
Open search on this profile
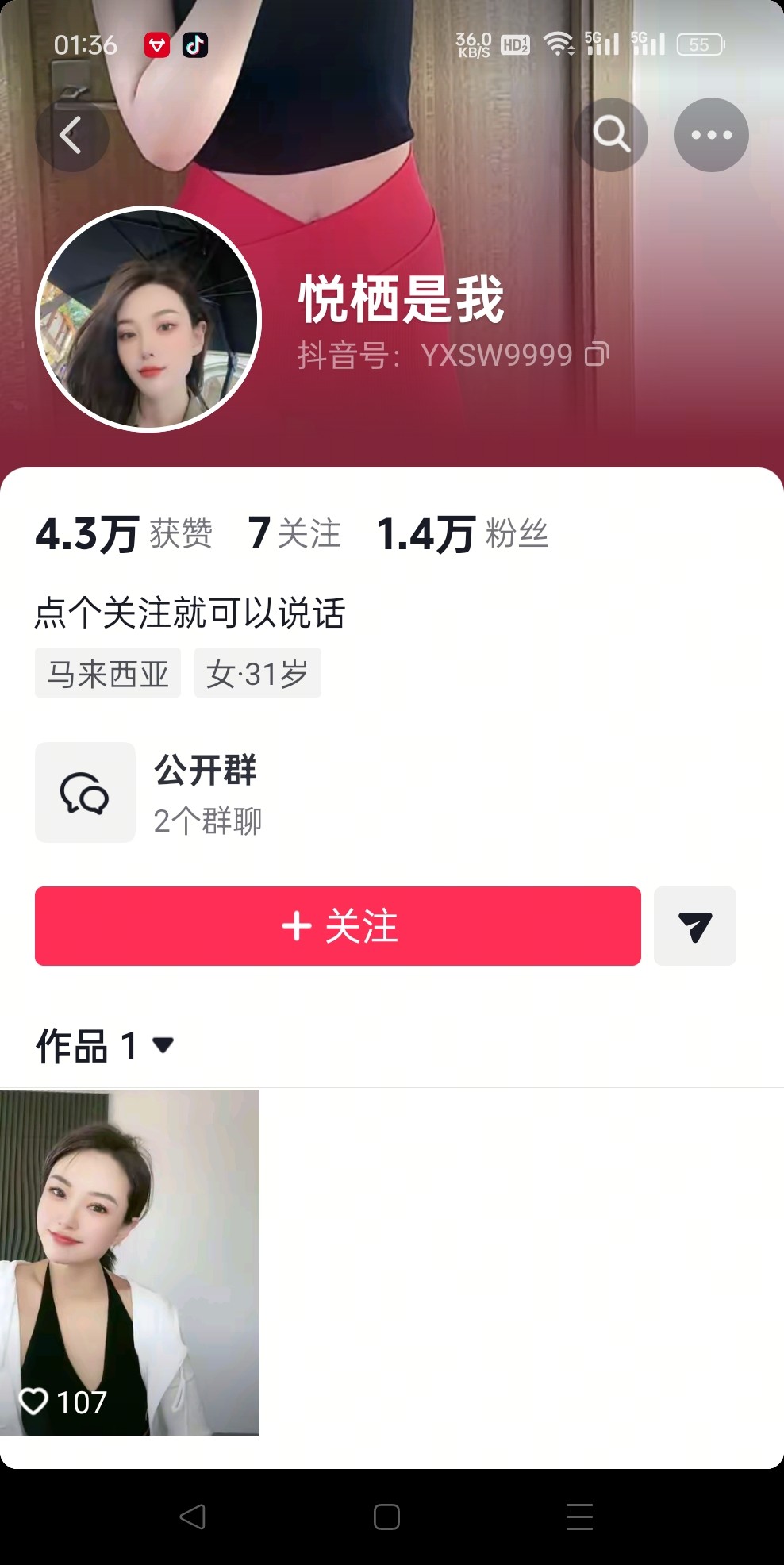pos(611,135)
